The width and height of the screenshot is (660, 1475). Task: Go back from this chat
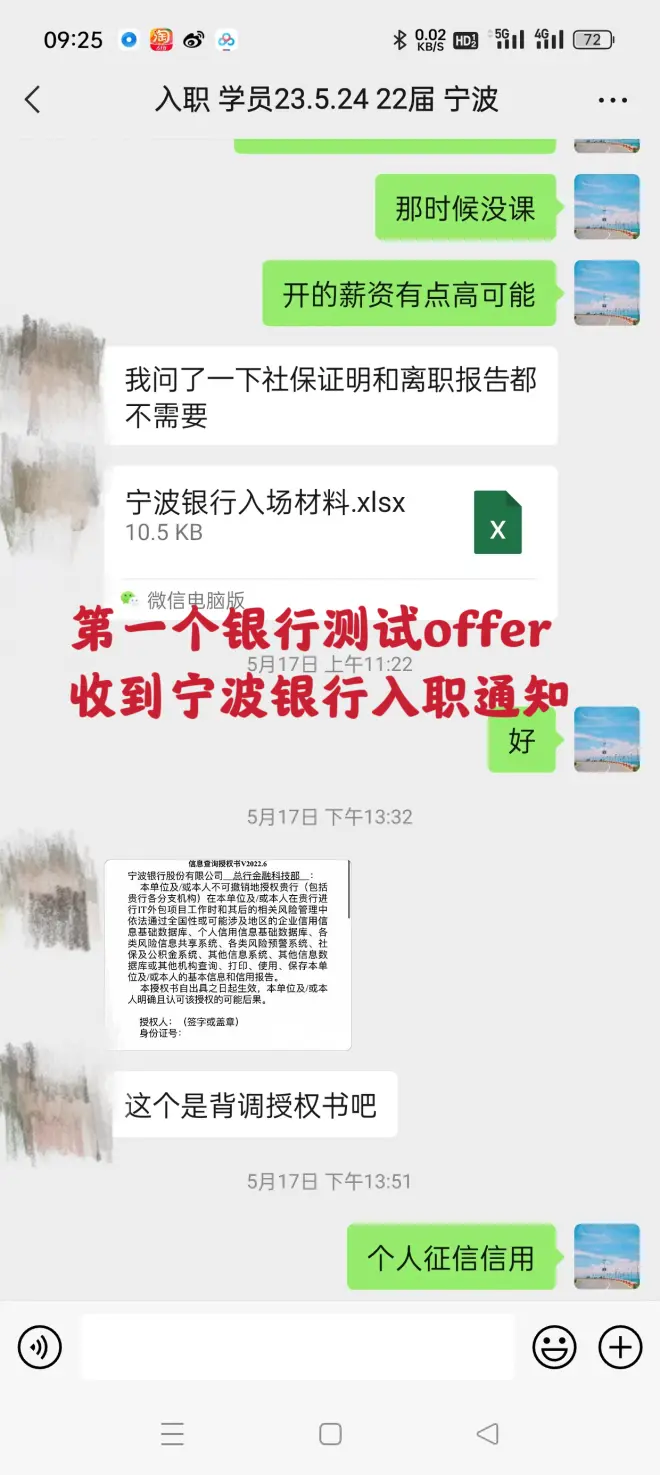click(x=33, y=100)
